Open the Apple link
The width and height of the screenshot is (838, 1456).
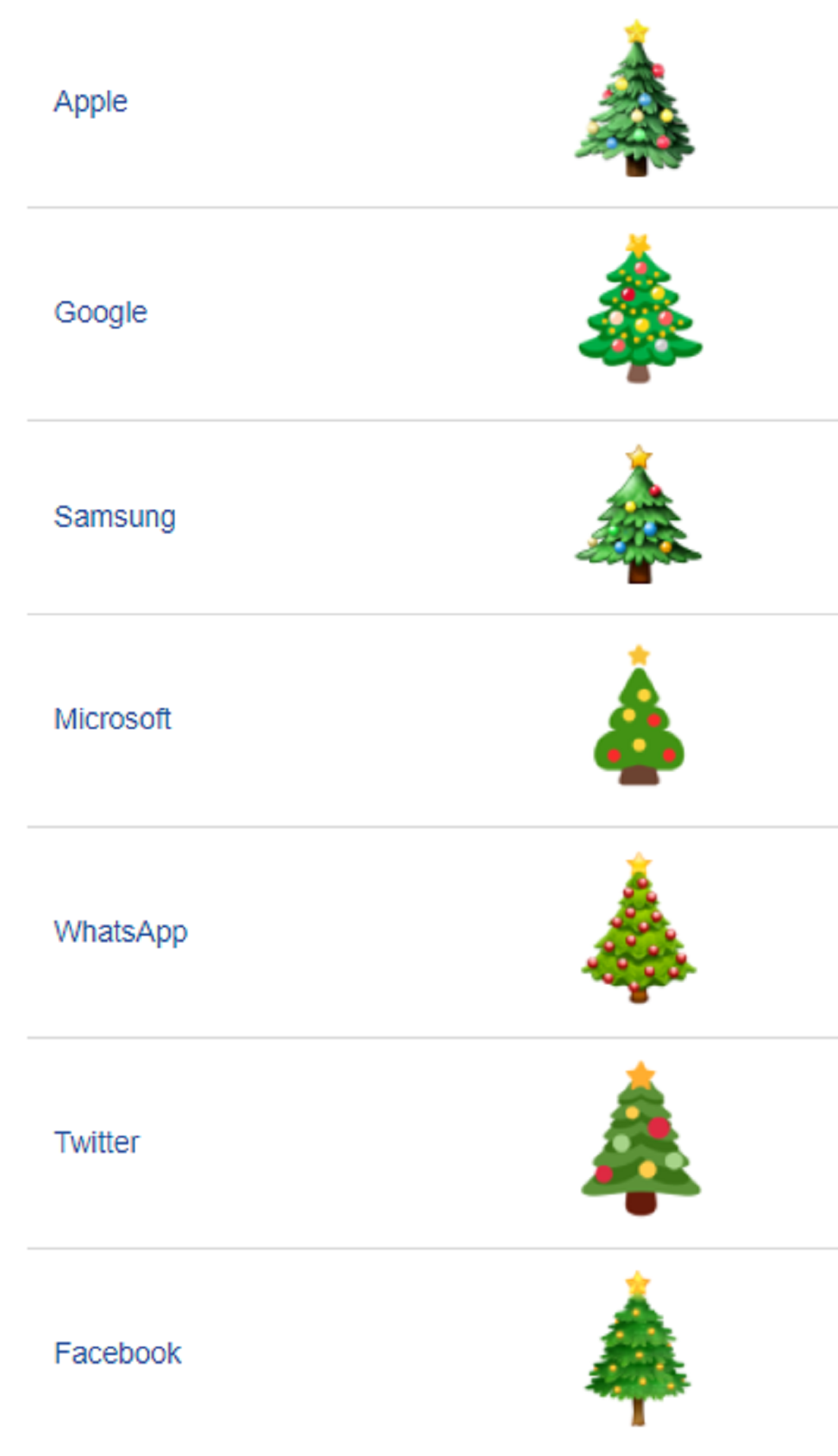coord(90,102)
